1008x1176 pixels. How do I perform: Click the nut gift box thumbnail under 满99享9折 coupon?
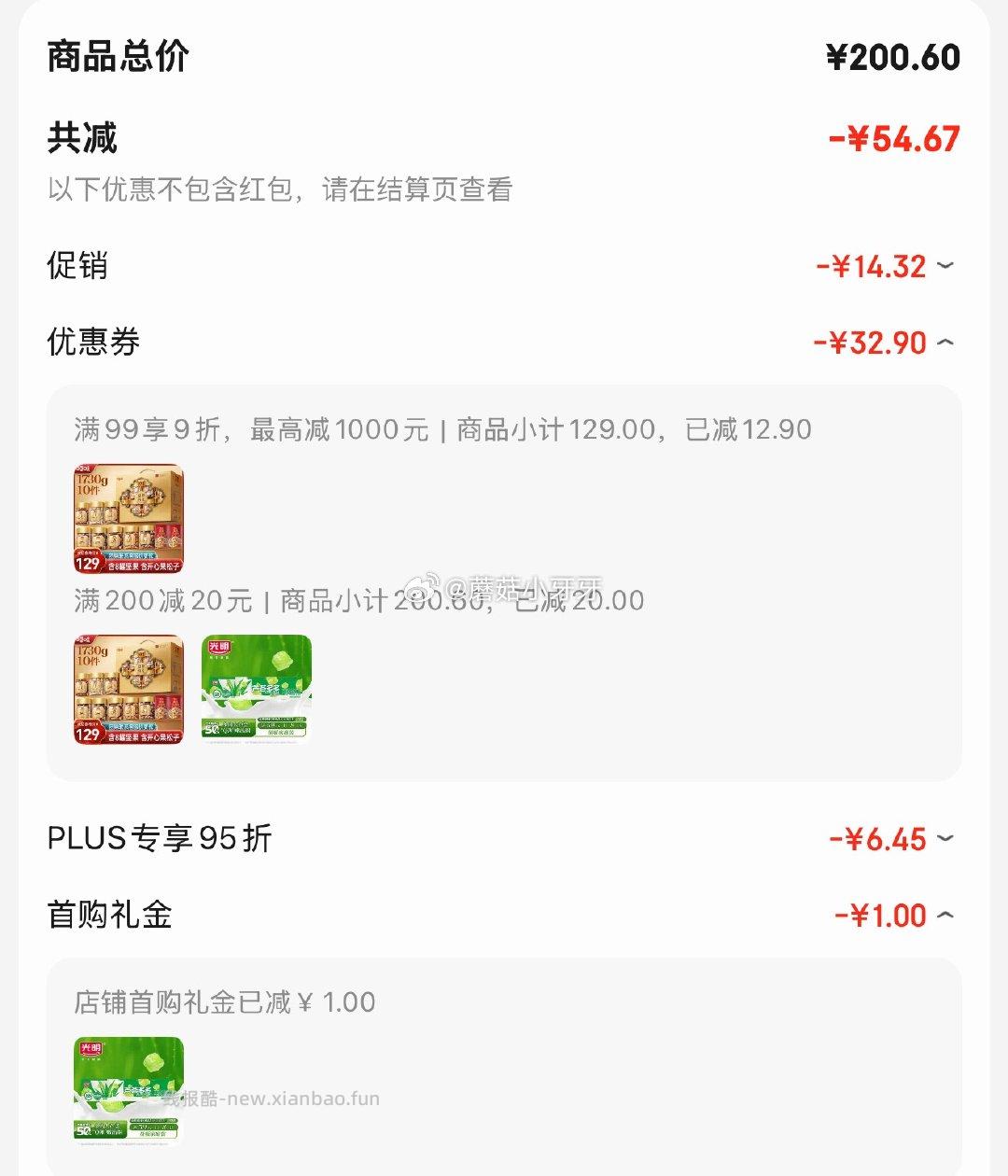(x=127, y=519)
